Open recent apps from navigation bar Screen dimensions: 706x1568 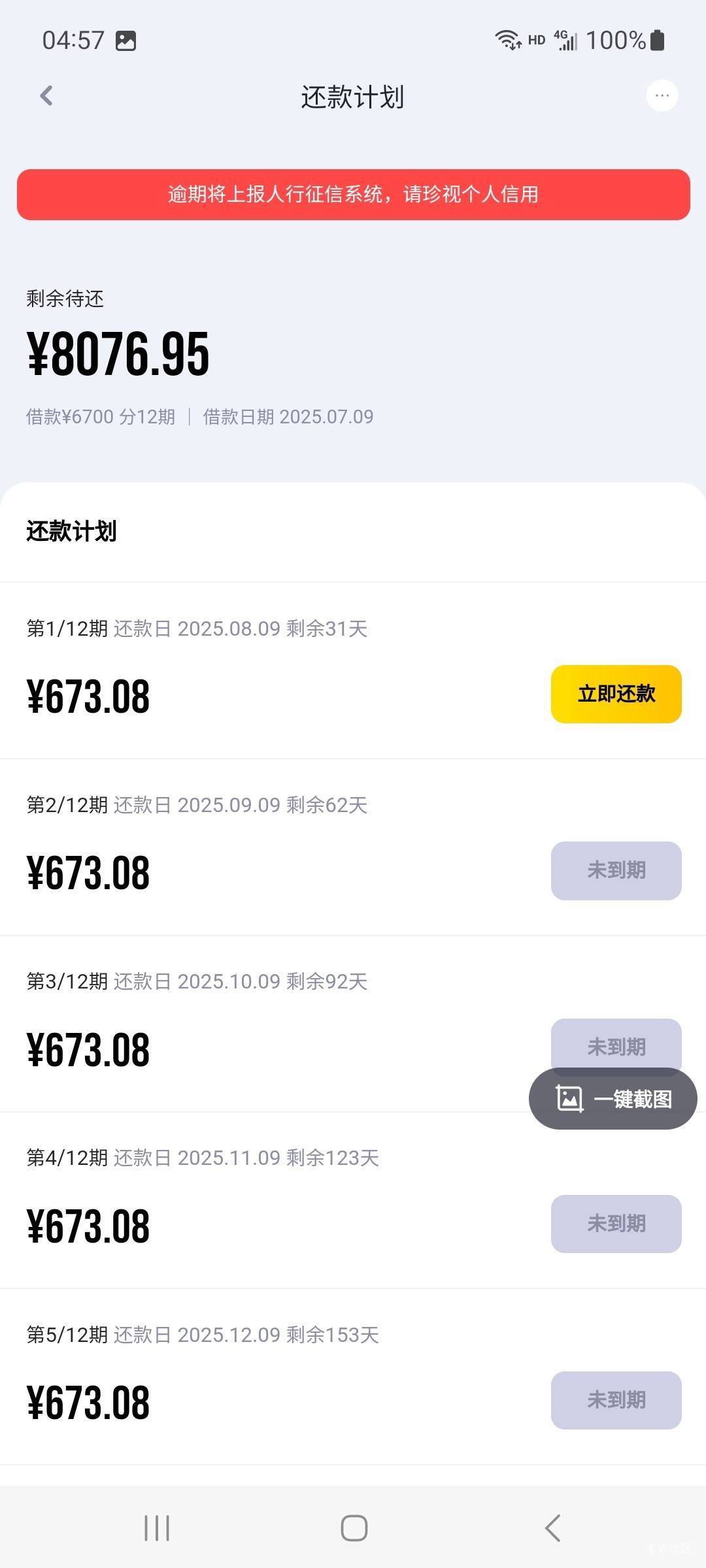tap(157, 1528)
